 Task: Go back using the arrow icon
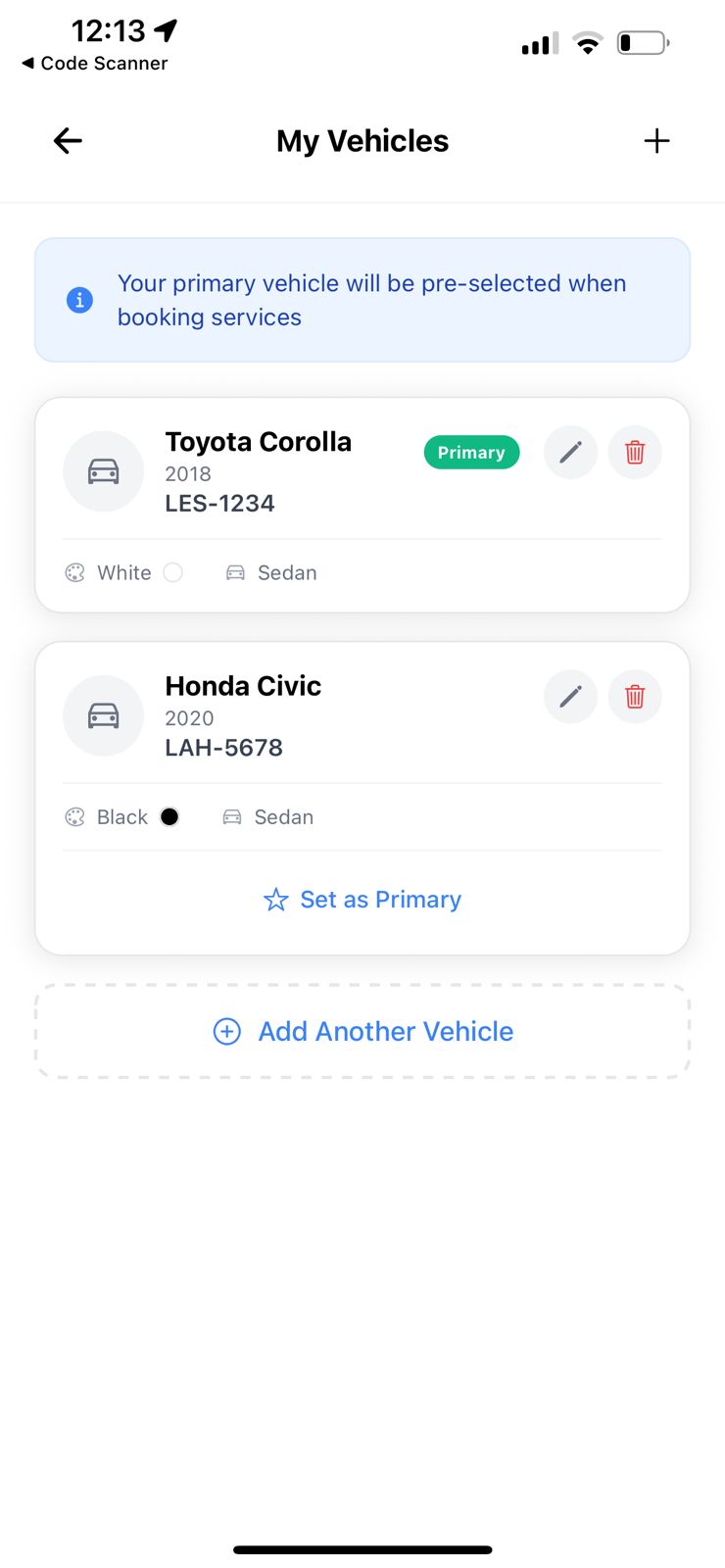point(68,141)
